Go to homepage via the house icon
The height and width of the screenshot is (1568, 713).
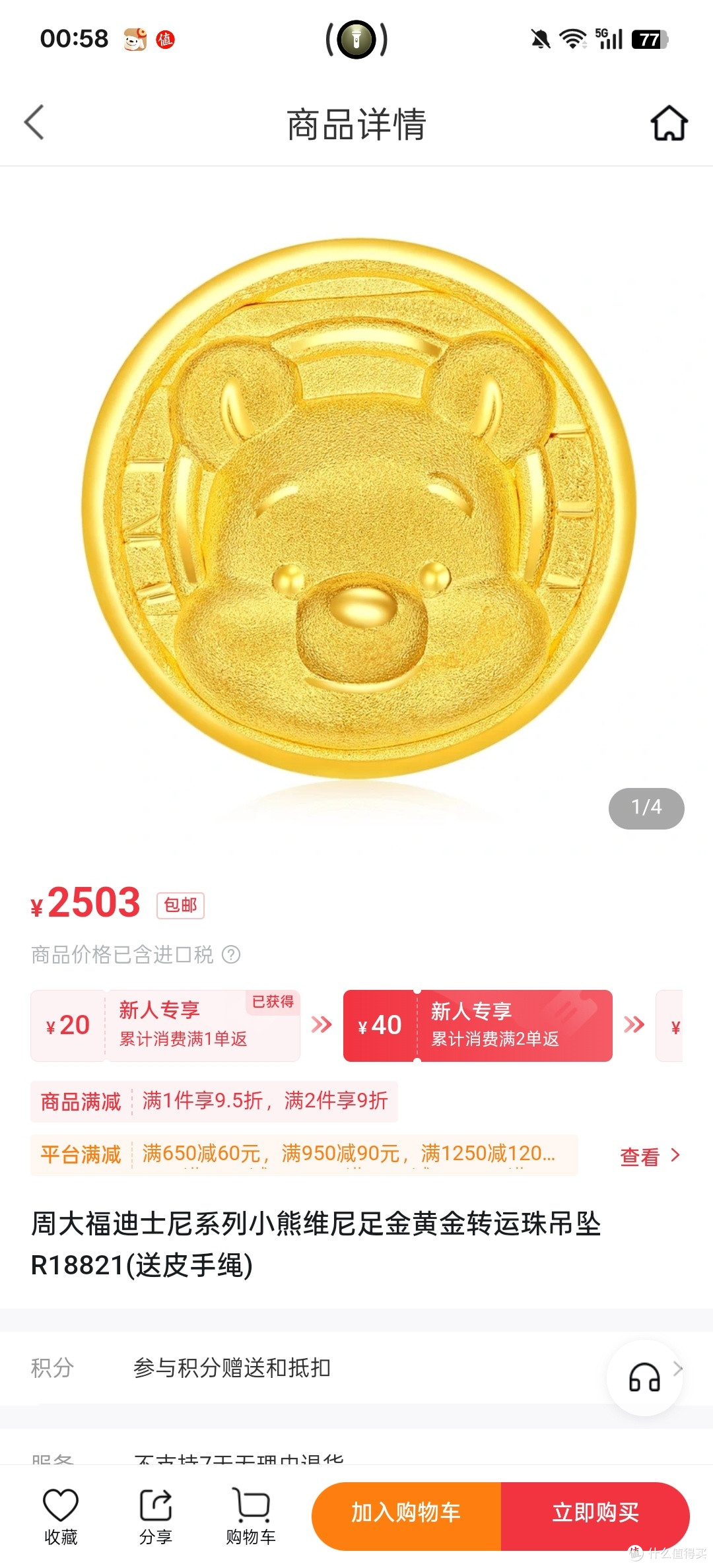pos(668,123)
